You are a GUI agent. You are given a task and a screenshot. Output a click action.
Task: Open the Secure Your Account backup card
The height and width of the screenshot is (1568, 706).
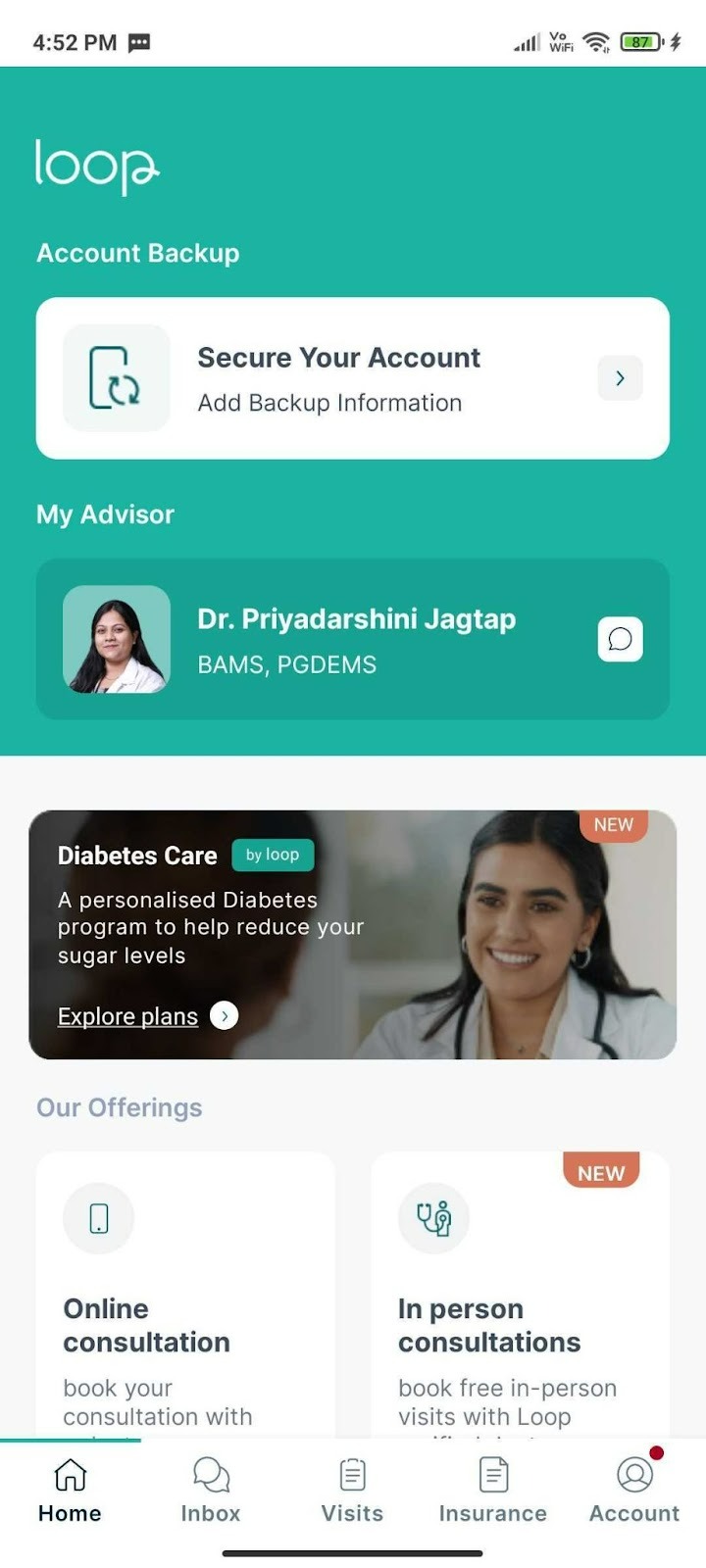[352, 378]
